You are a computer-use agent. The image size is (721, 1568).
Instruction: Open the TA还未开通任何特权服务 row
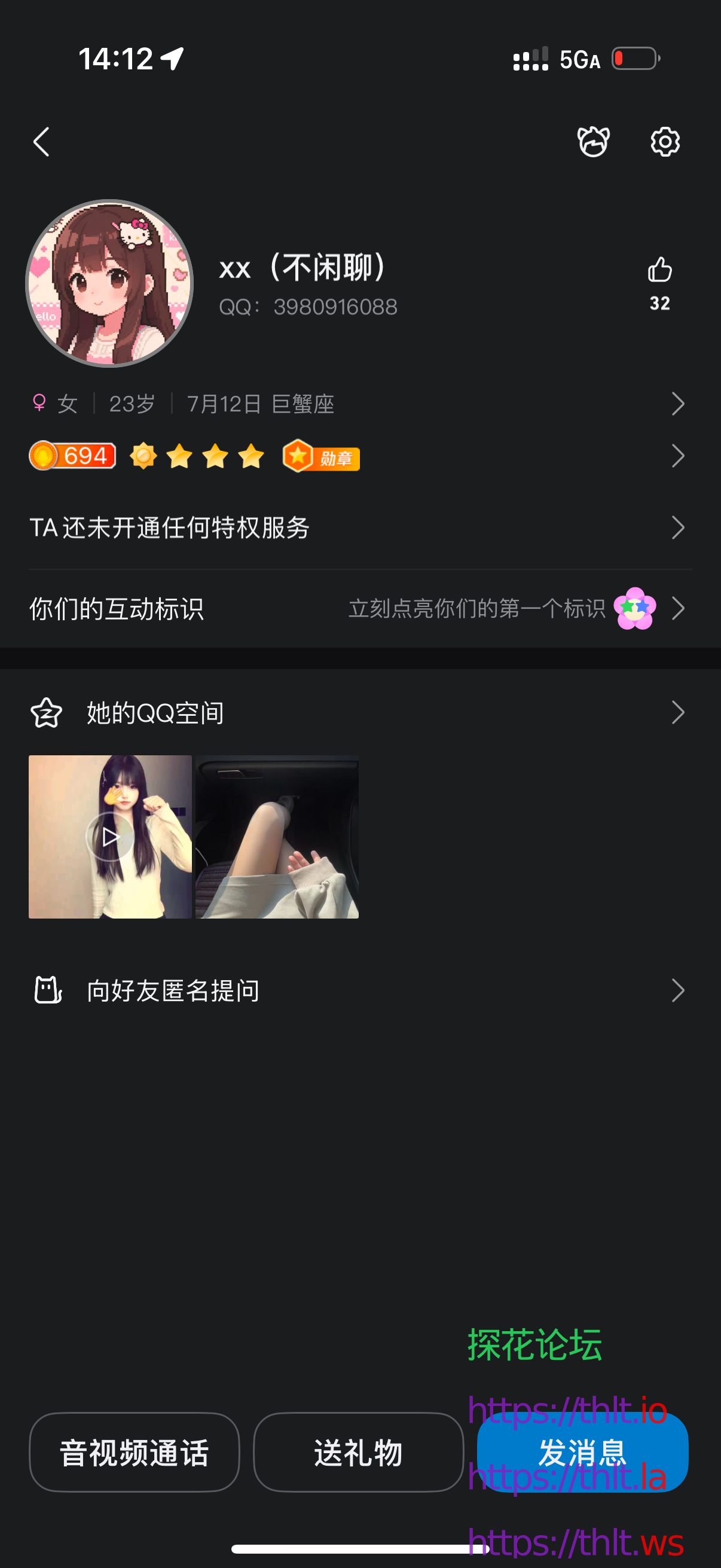click(359, 527)
